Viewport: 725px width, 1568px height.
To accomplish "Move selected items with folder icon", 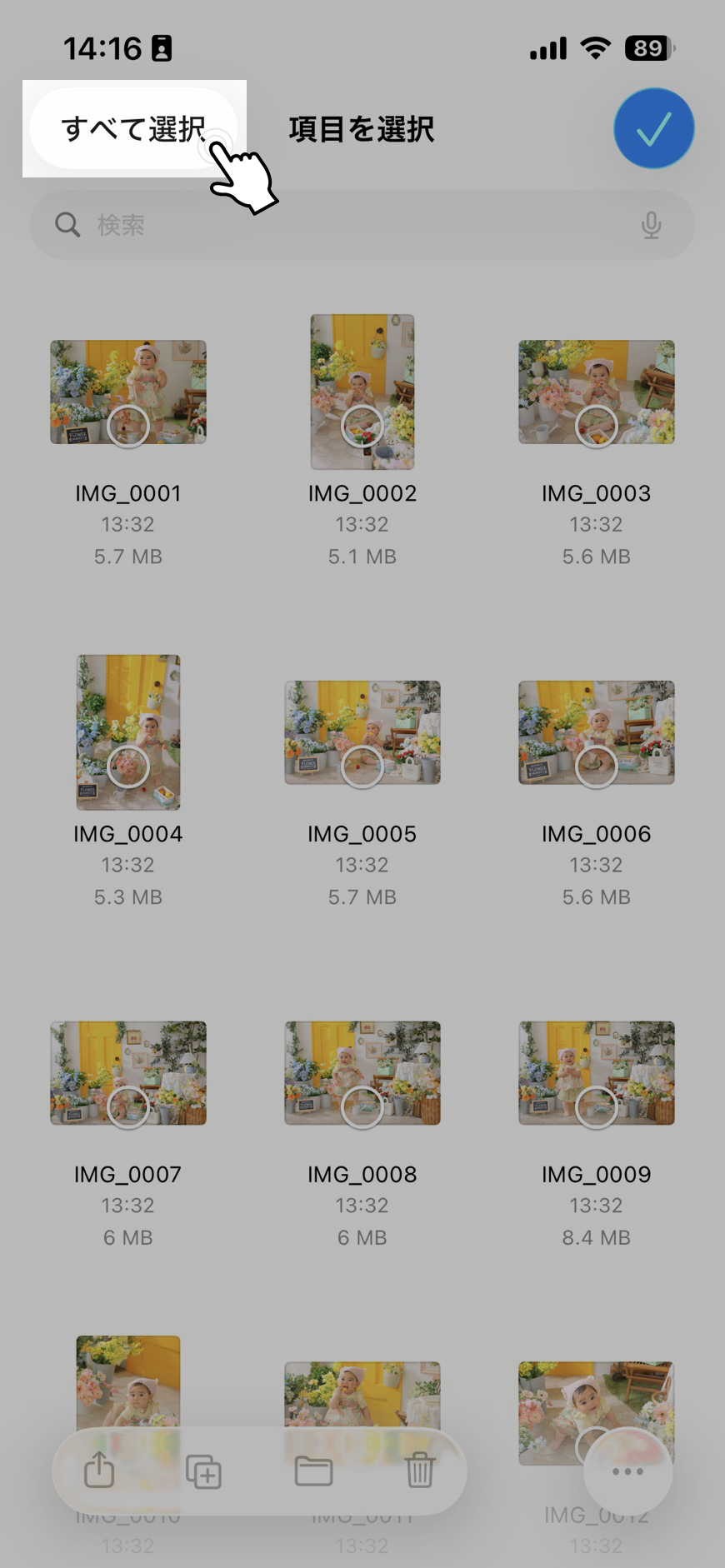I will click(x=313, y=1472).
